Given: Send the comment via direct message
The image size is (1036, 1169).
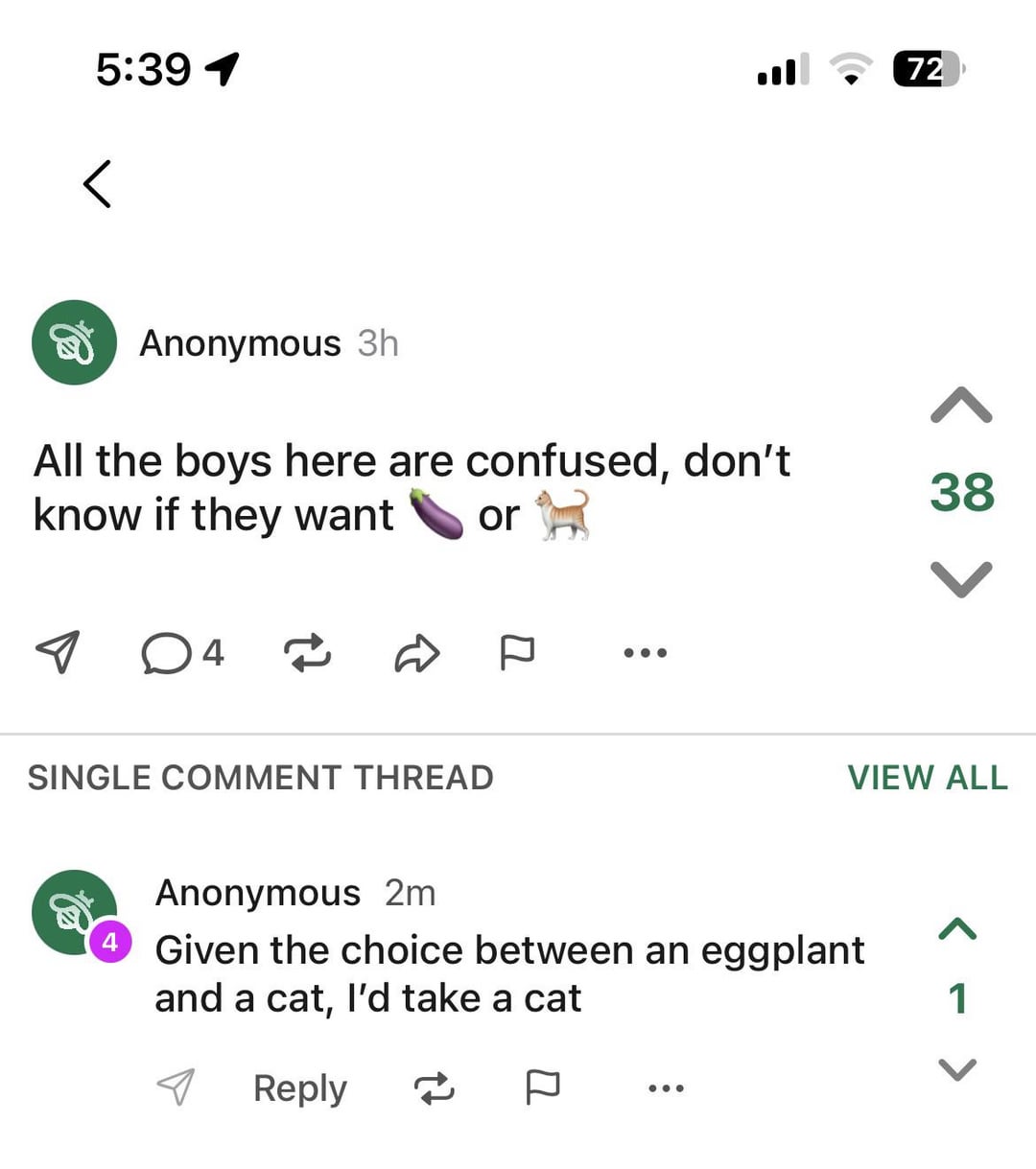Looking at the screenshot, I should 176,1087.
